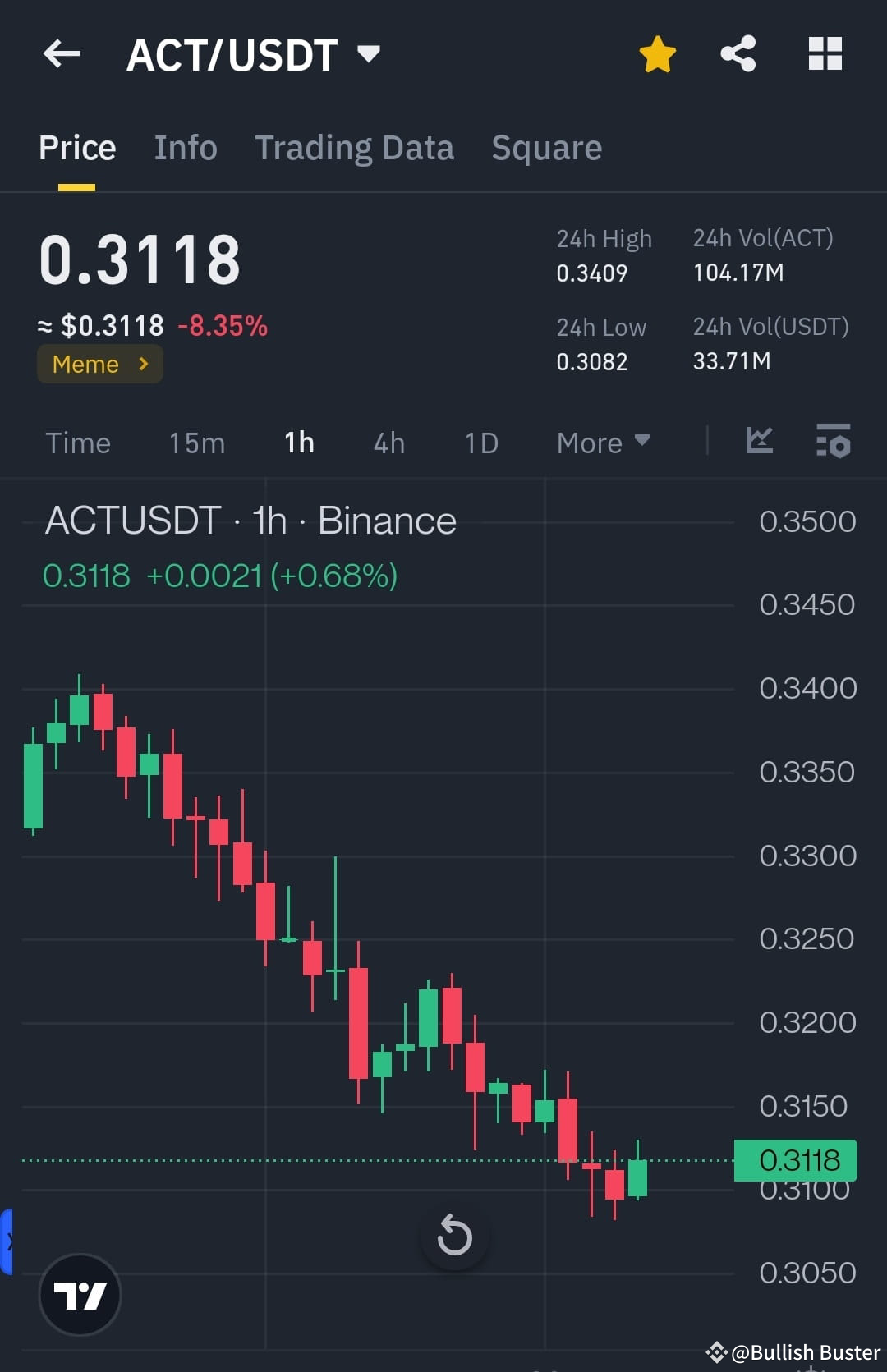Viewport: 887px width, 1372px height.
Task: Tap the Time chart mode label
Action: click(x=78, y=443)
